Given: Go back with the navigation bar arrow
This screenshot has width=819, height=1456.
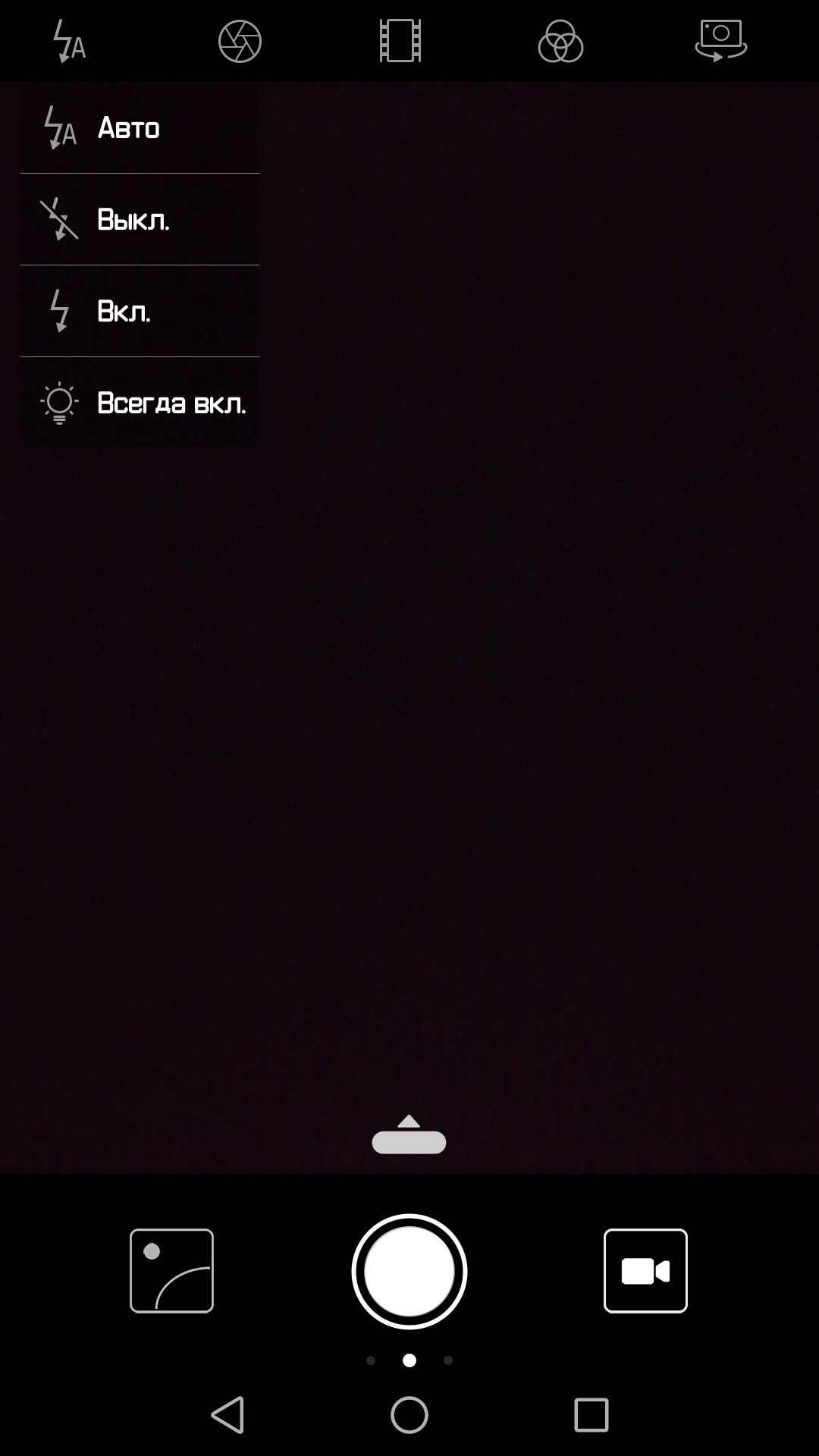Looking at the screenshot, I should click(227, 1415).
